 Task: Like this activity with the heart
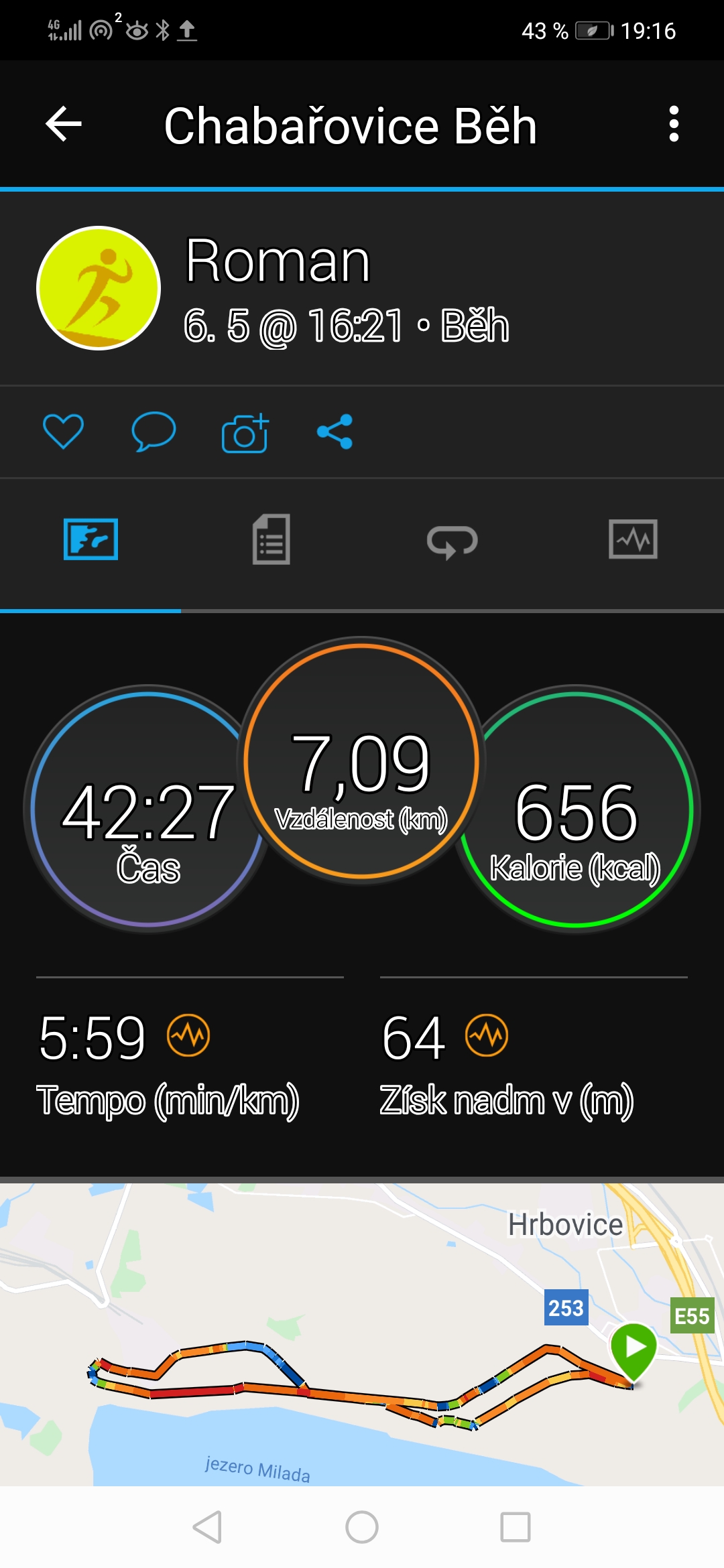click(x=63, y=431)
